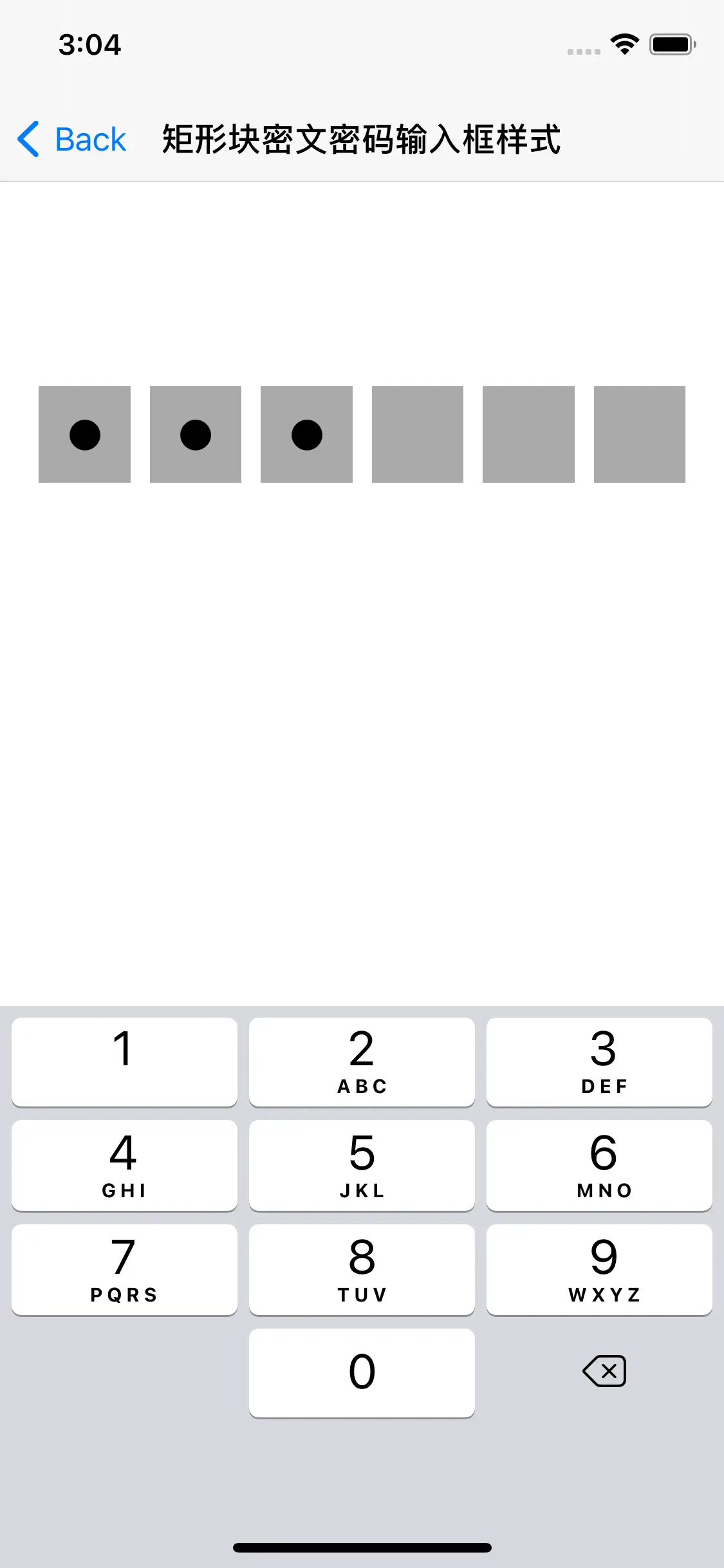The image size is (724, 1568).
Task: Tap the fourth empty password box
Action: [x=418, y=434]
